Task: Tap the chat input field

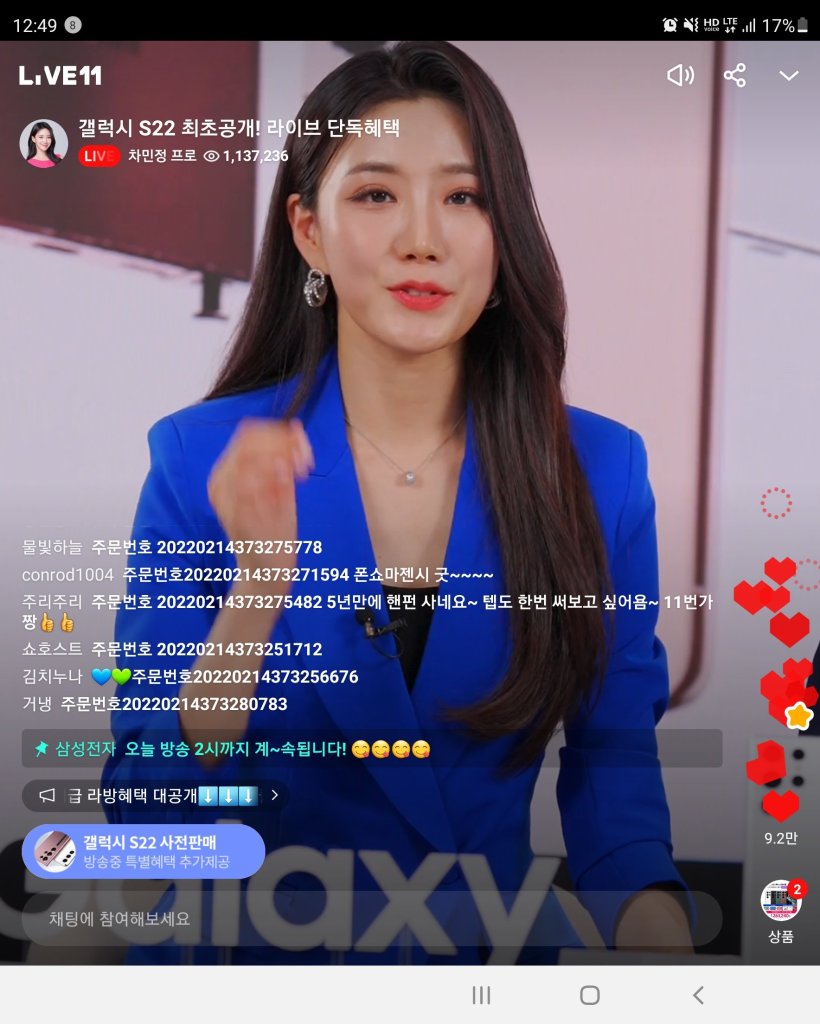Action: point(370,918)
